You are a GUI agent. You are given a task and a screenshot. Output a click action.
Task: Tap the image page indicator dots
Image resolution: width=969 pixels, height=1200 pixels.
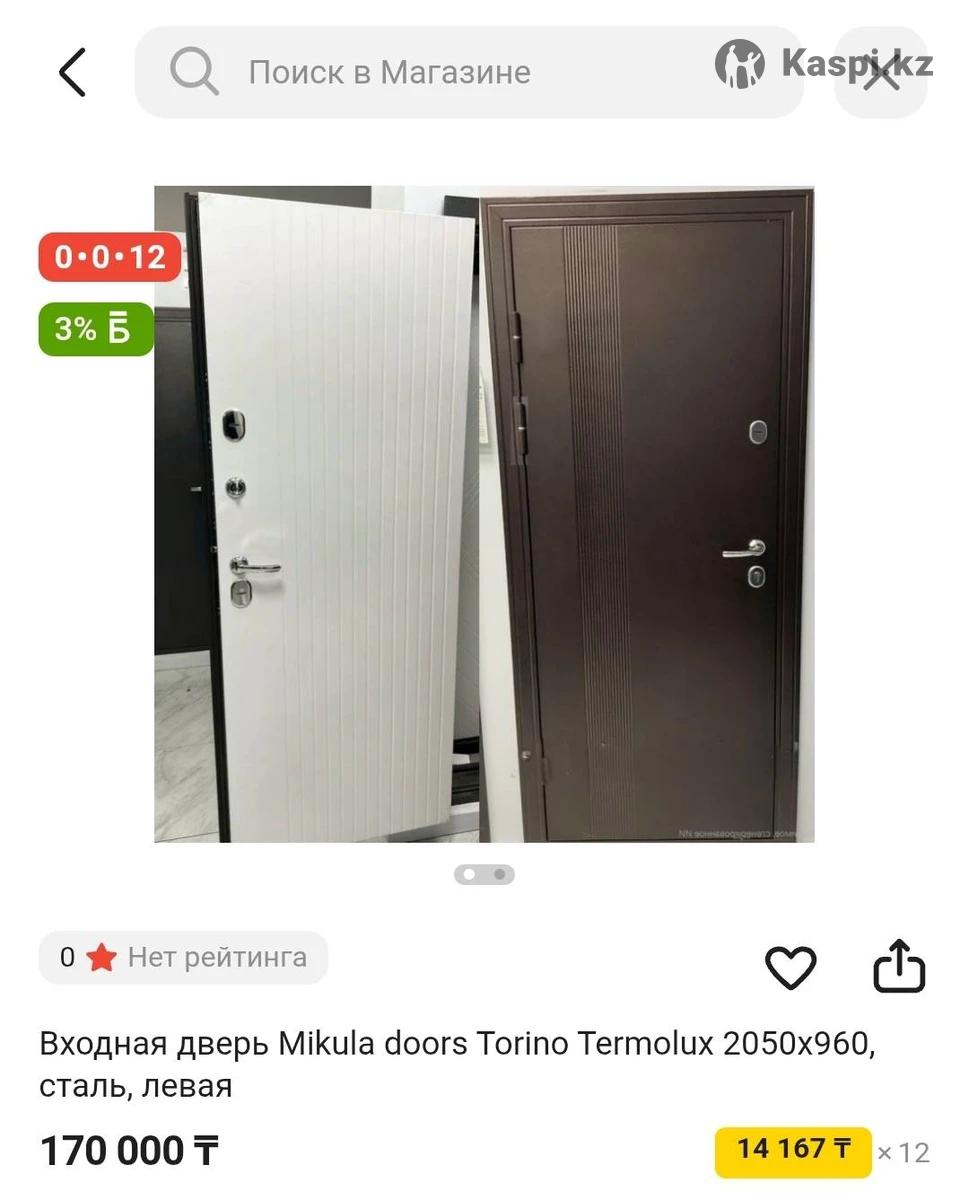point(484,875)
